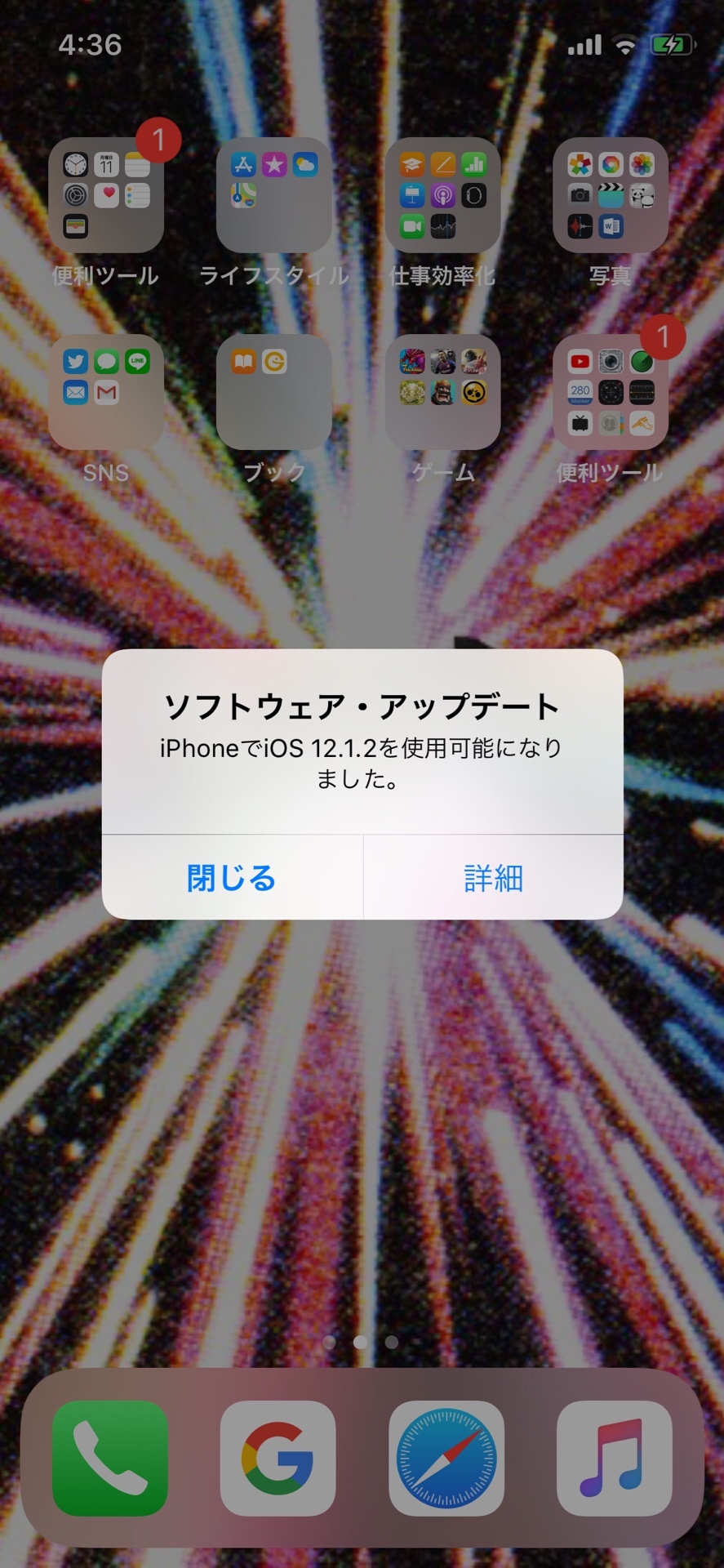Launch the Music app from the dock
This screenshot has width=724, height=1568.
pos(614,1458)
